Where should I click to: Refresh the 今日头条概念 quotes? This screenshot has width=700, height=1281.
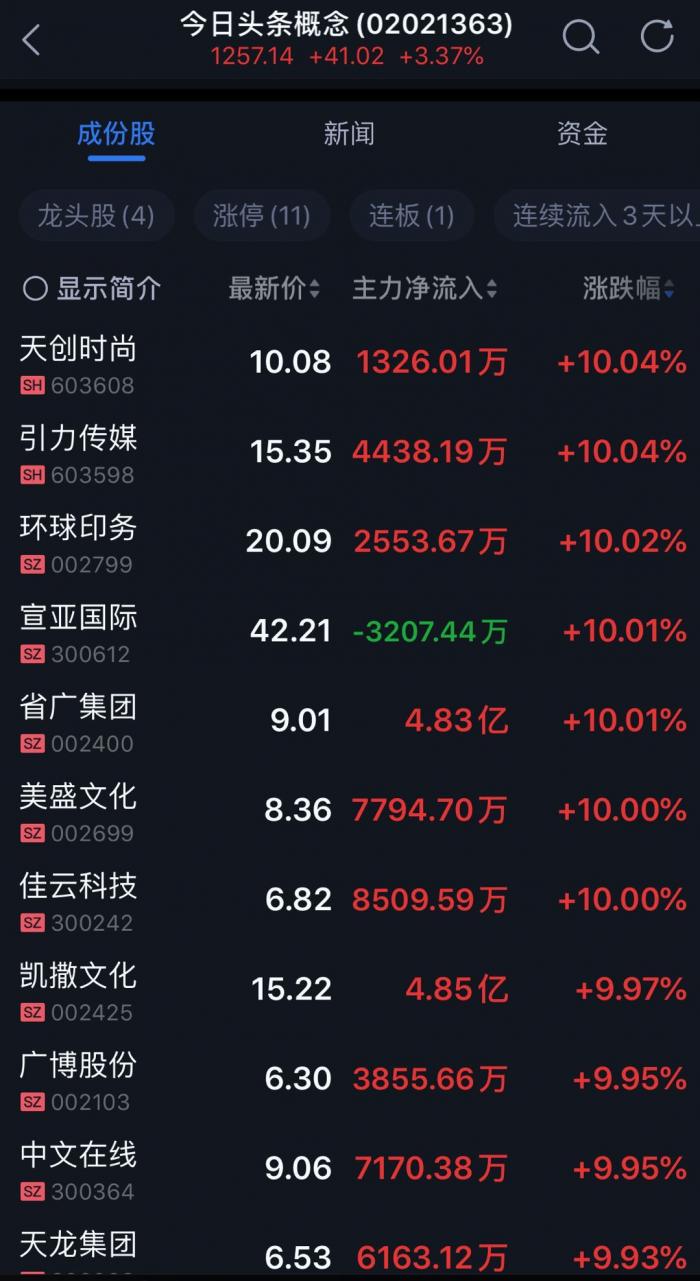point(657,38)
